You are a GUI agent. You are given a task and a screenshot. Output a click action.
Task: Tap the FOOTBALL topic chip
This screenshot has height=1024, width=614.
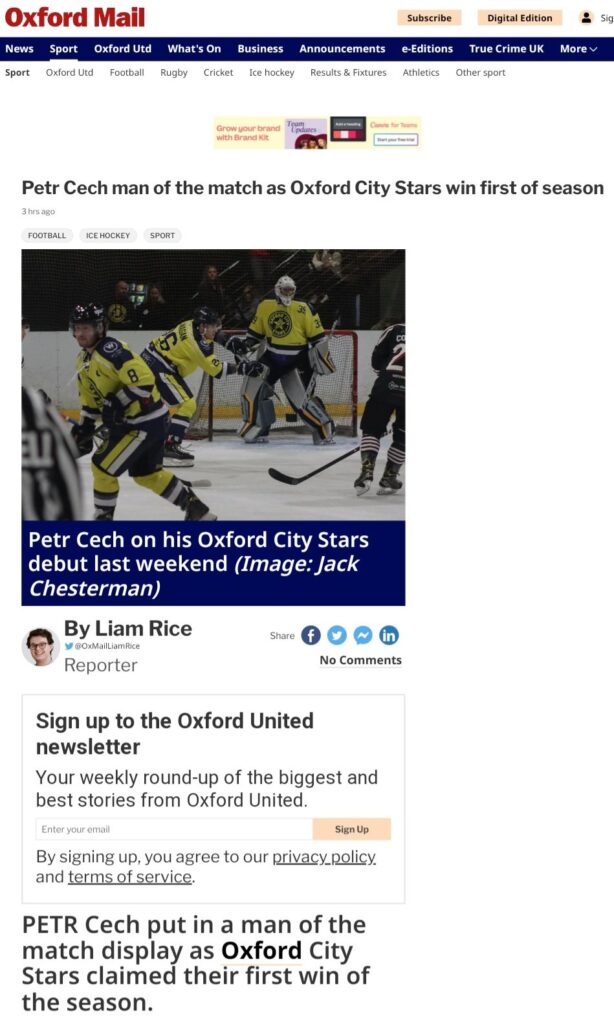(x=47, y=235)
